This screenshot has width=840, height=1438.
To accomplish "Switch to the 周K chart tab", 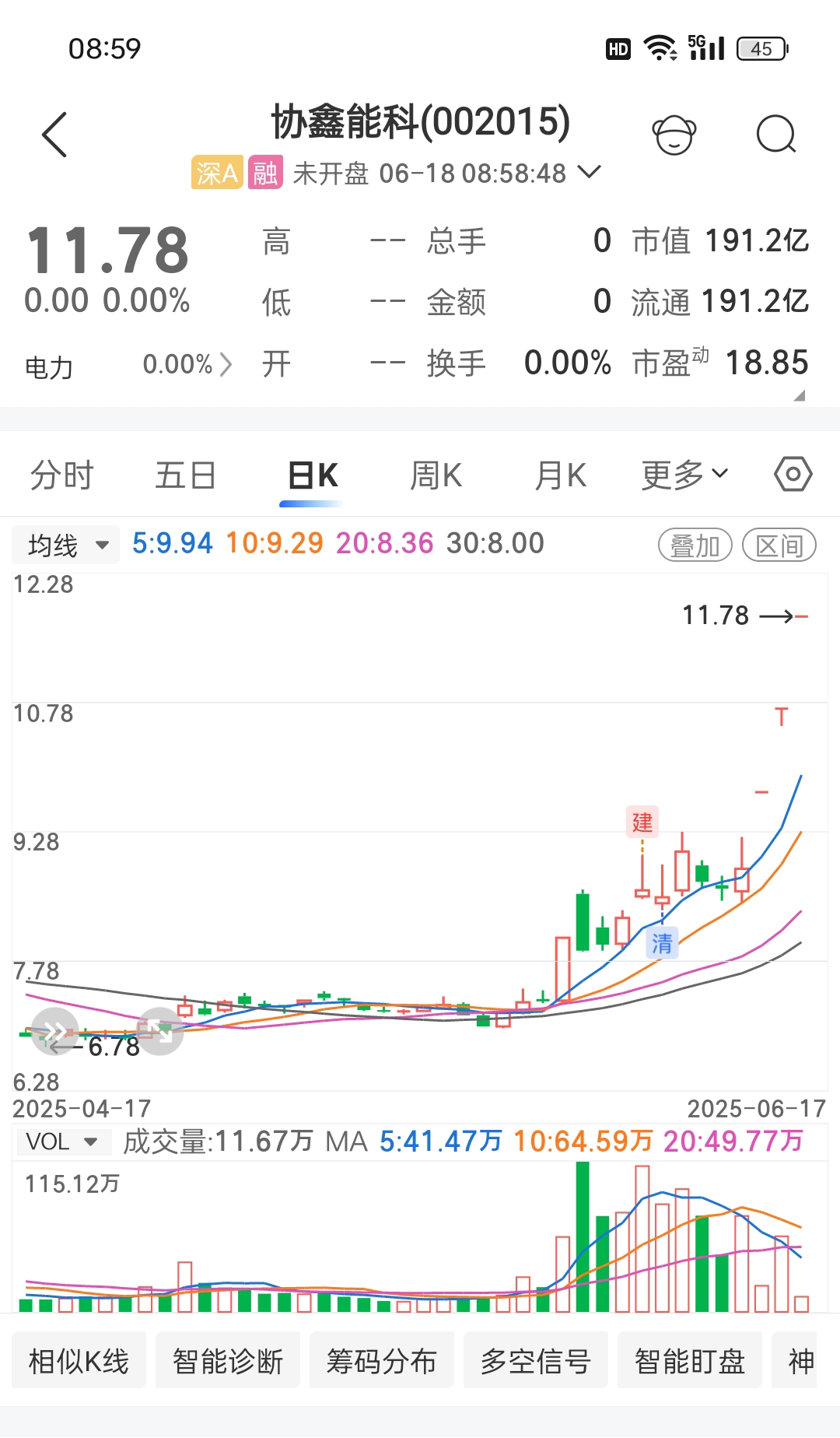I will pos(436,475).
